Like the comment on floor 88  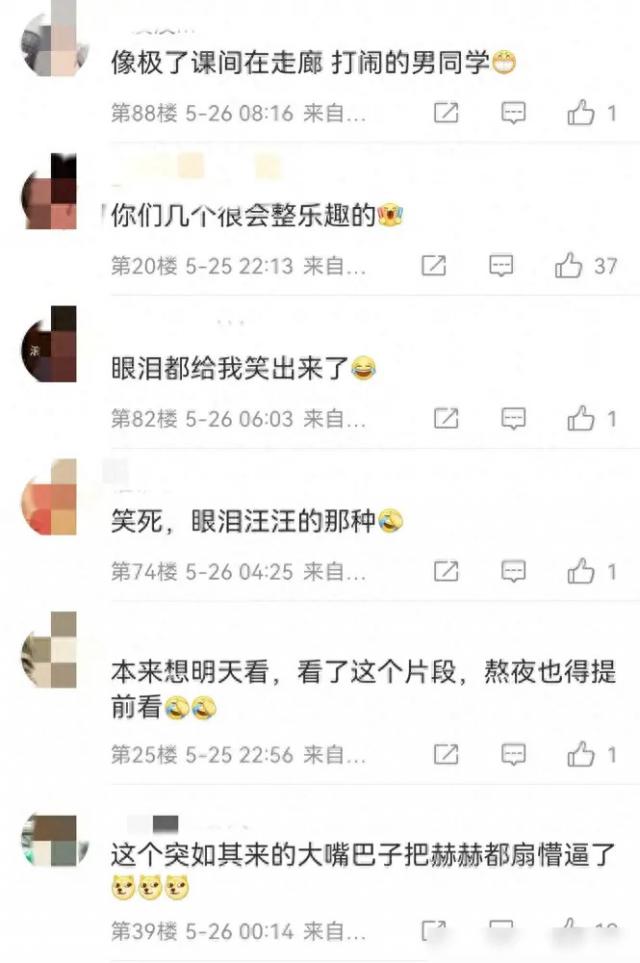pos(581,114)
